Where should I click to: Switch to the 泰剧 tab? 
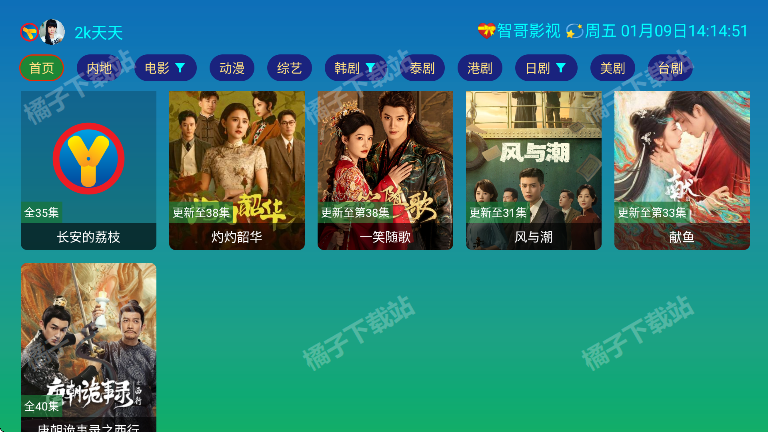[422, 68]
